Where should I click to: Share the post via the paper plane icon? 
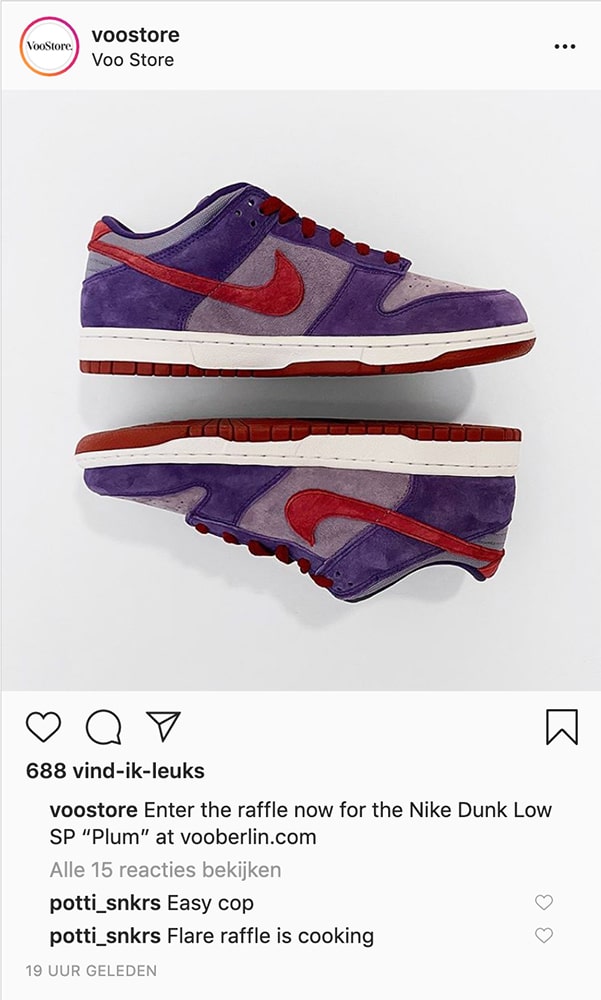[x=163, y=726]
